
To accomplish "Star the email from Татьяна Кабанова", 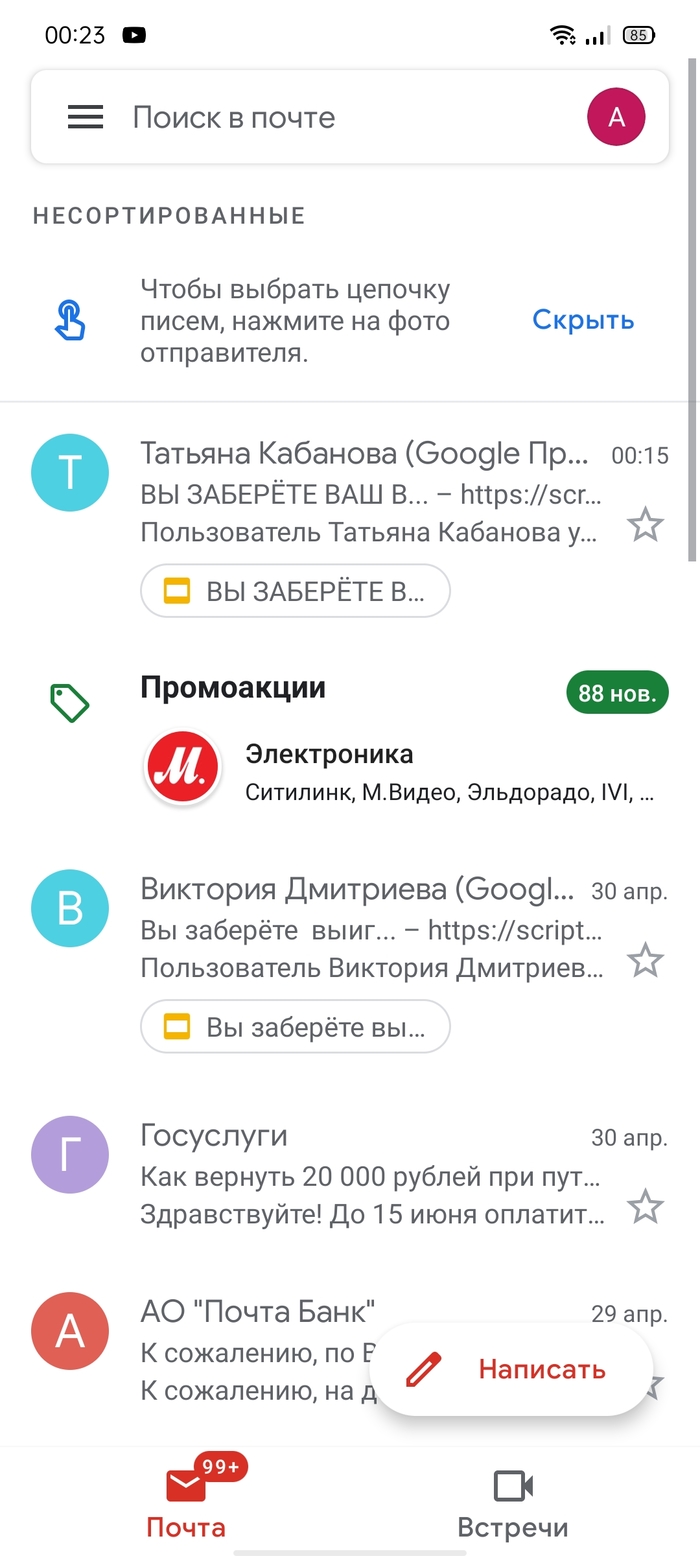I will (x=645, y=524).
